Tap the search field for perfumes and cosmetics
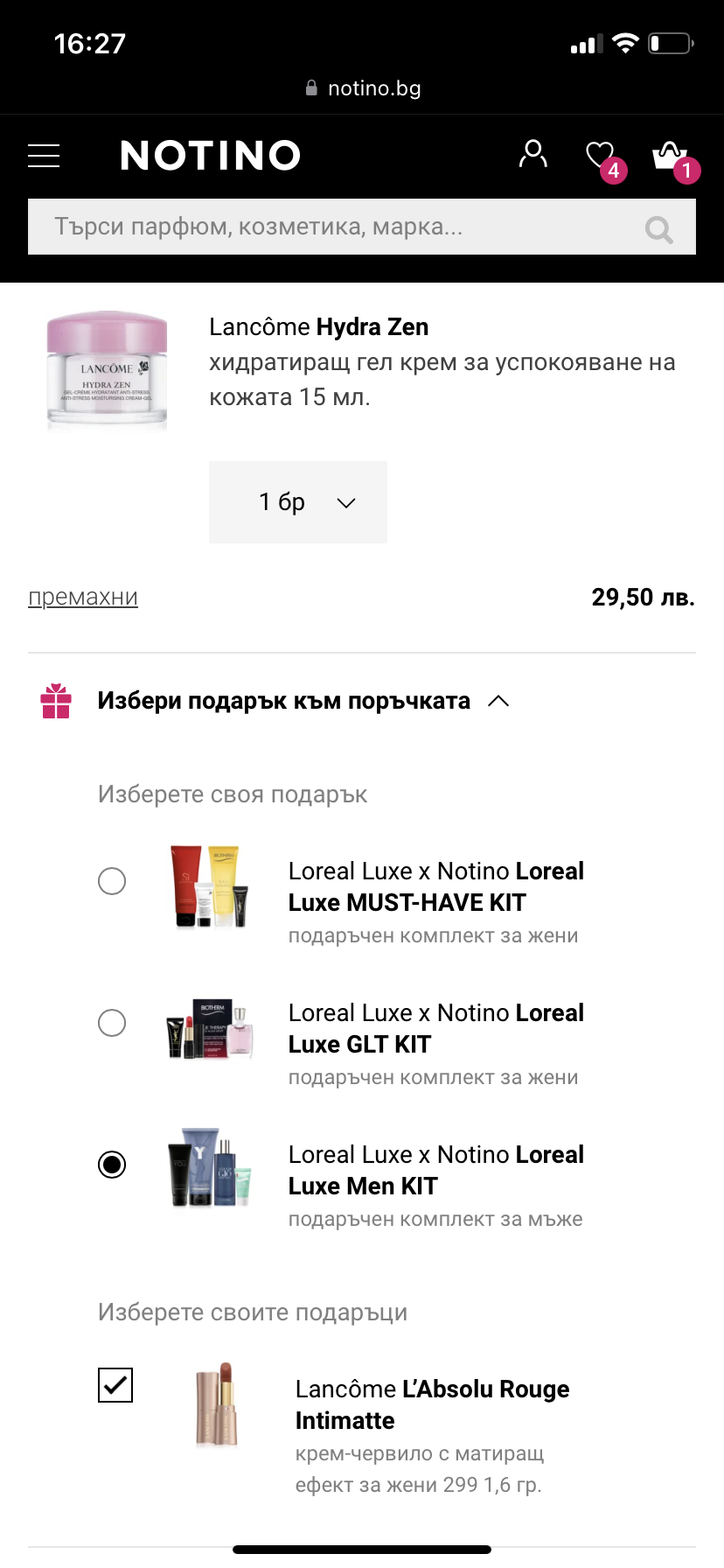 tap(332, 227)
